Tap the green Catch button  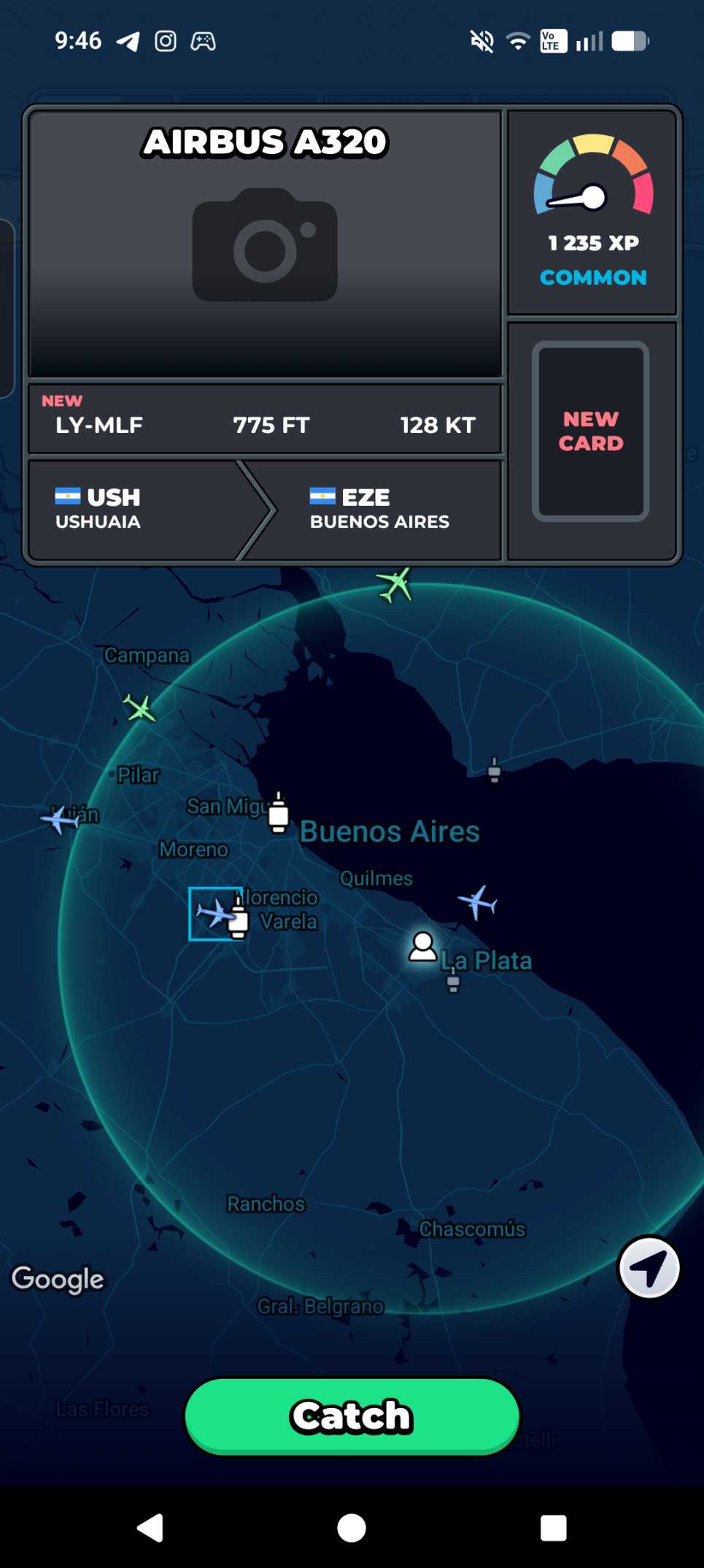[352, 1415]
